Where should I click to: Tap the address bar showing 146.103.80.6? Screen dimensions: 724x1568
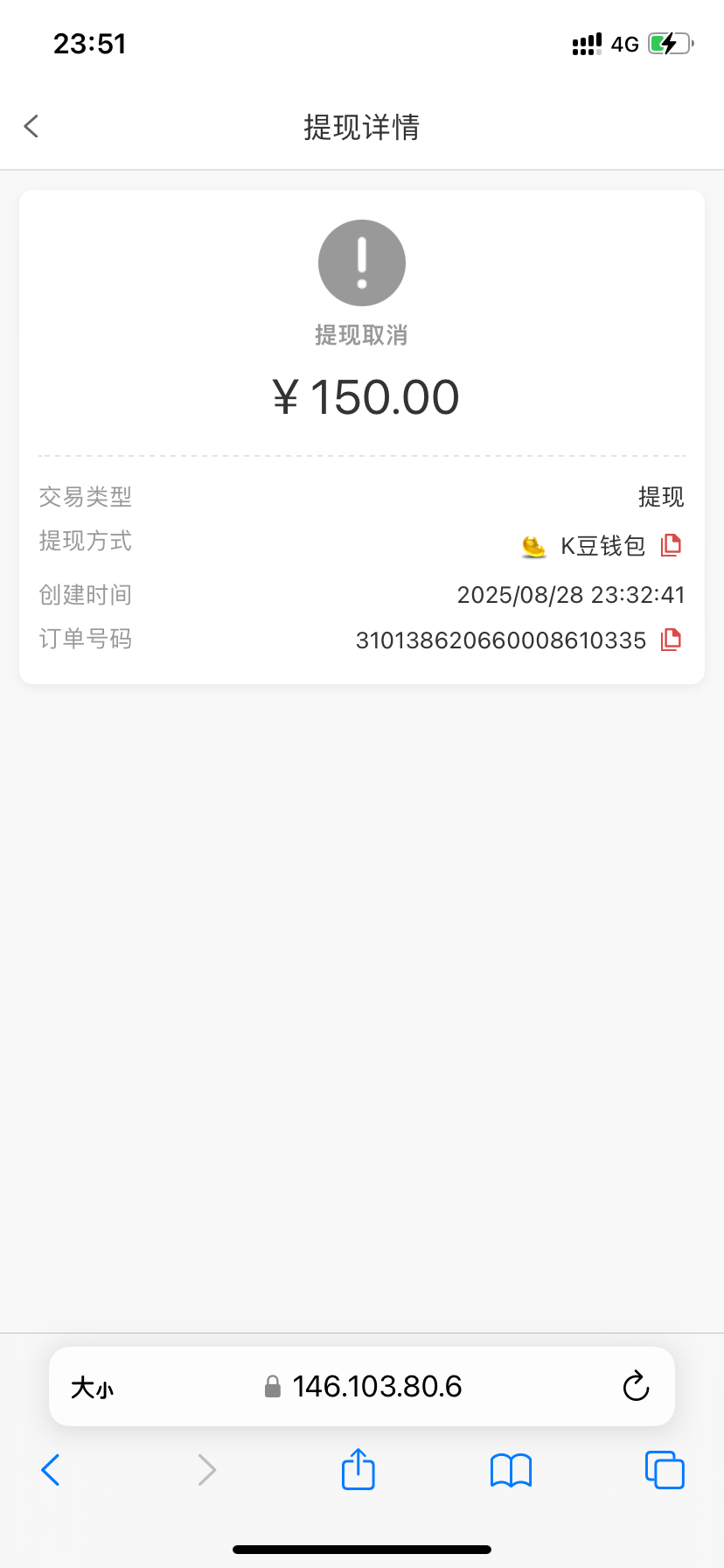[376, 1387]
